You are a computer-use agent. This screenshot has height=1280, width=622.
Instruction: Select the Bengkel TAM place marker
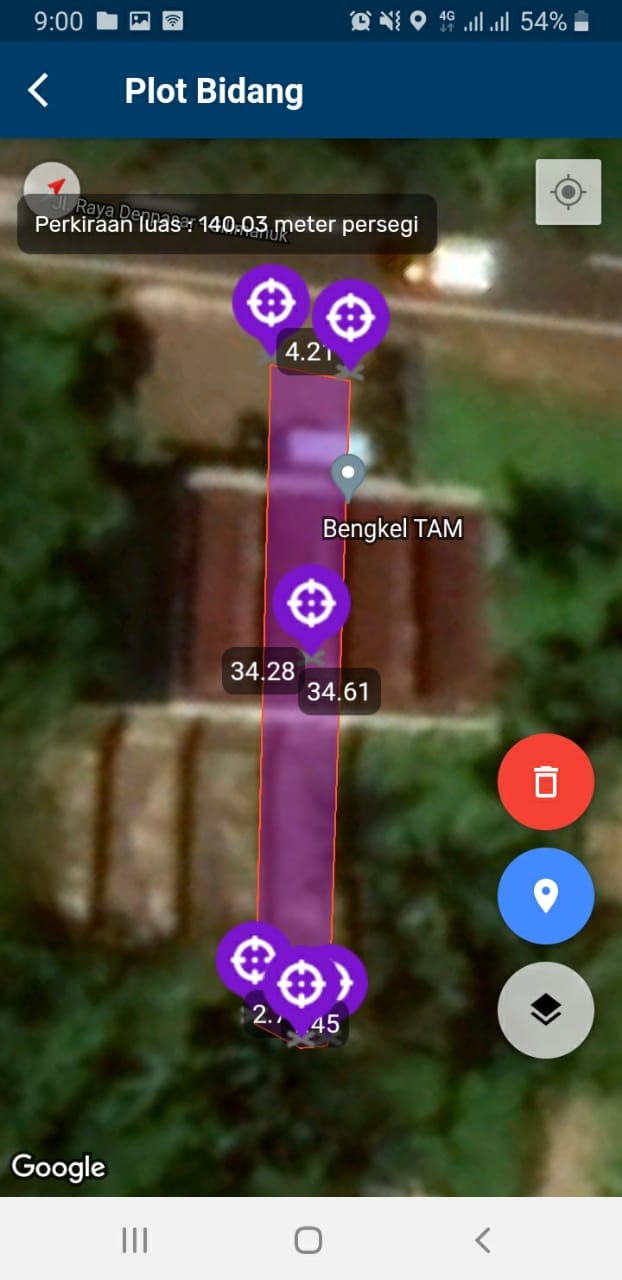[349, 476]
